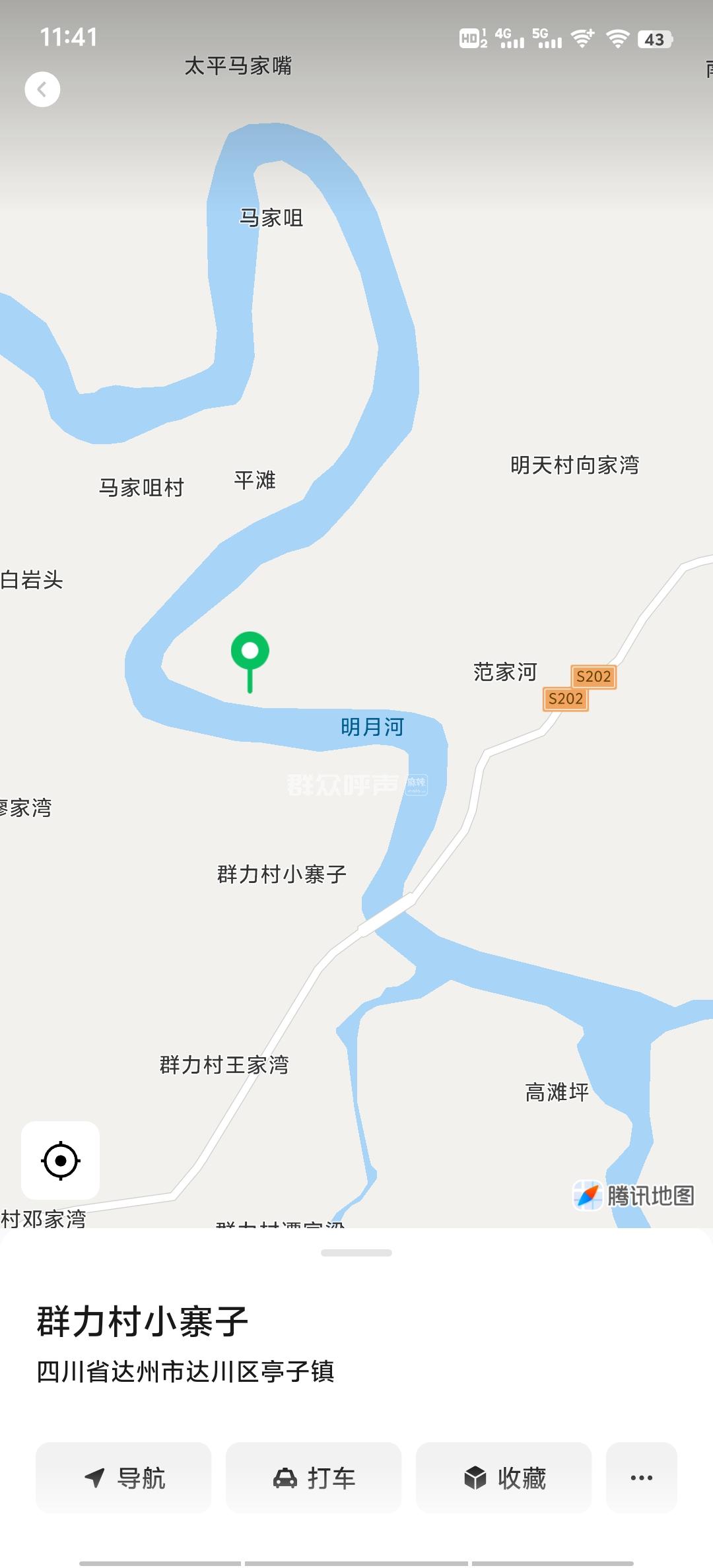The height and width of the screenshot is (1568, 713).
Task: Call a ride with 打车 button
Action: point(314,1478)
